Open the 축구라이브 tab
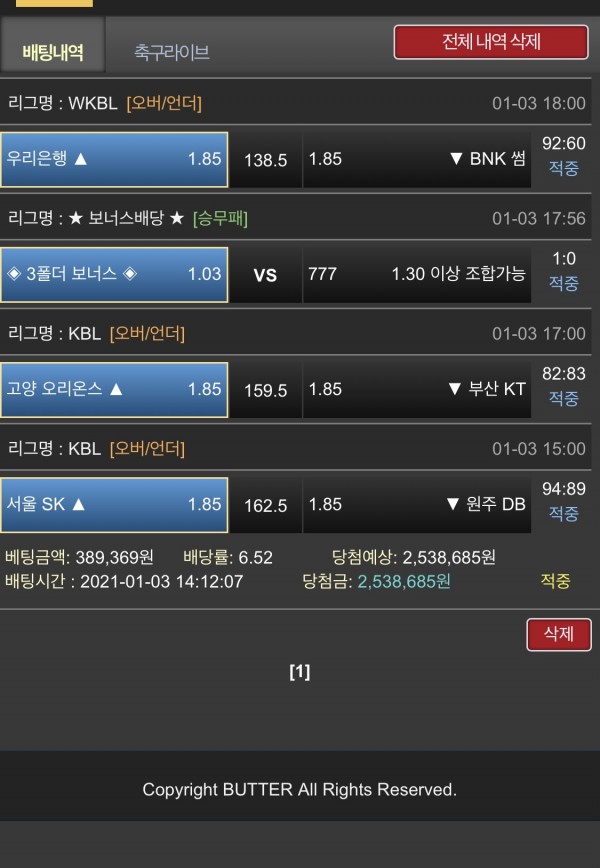Image resolution: width=600 pixels, height=868 pixels. [172, 52]
